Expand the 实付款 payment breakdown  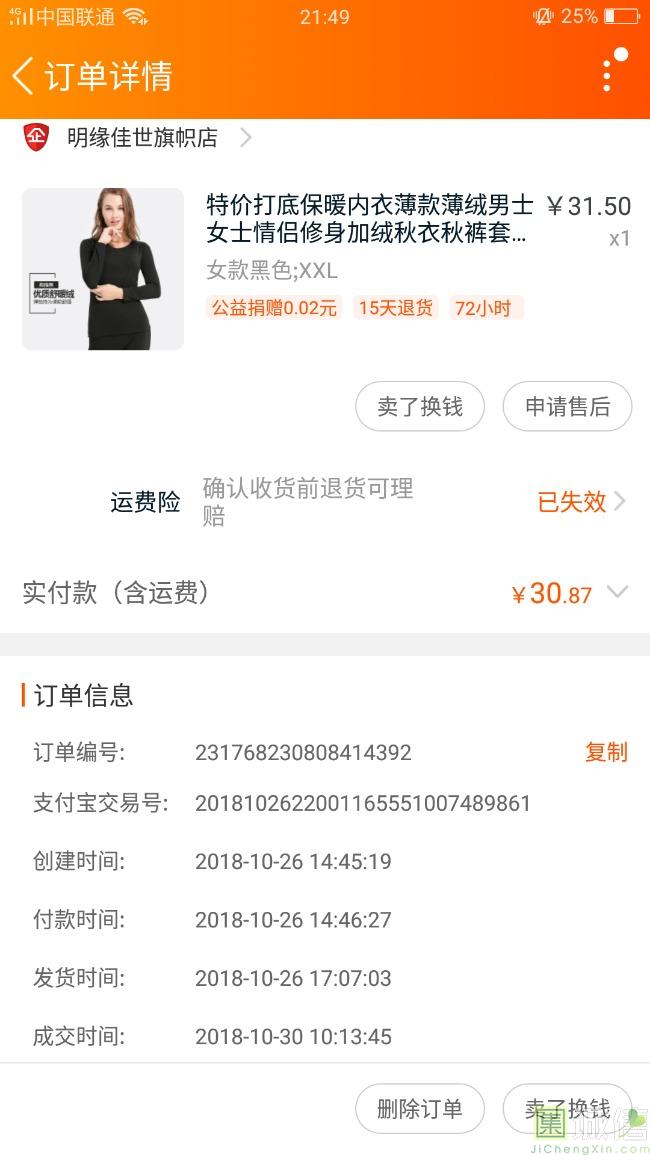click(x=617, y=593)
